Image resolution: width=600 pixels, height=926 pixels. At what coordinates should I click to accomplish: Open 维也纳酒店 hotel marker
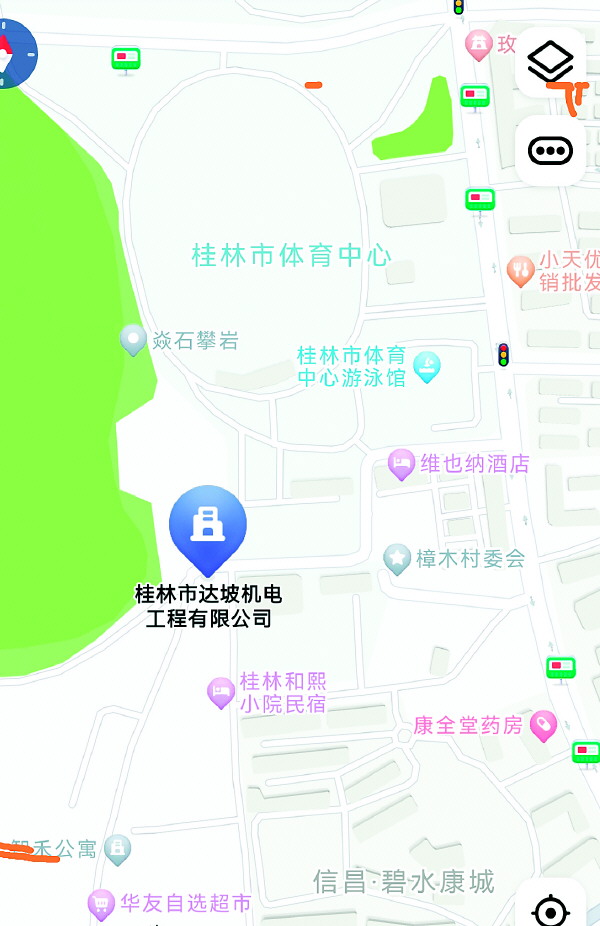pos(401,464)
